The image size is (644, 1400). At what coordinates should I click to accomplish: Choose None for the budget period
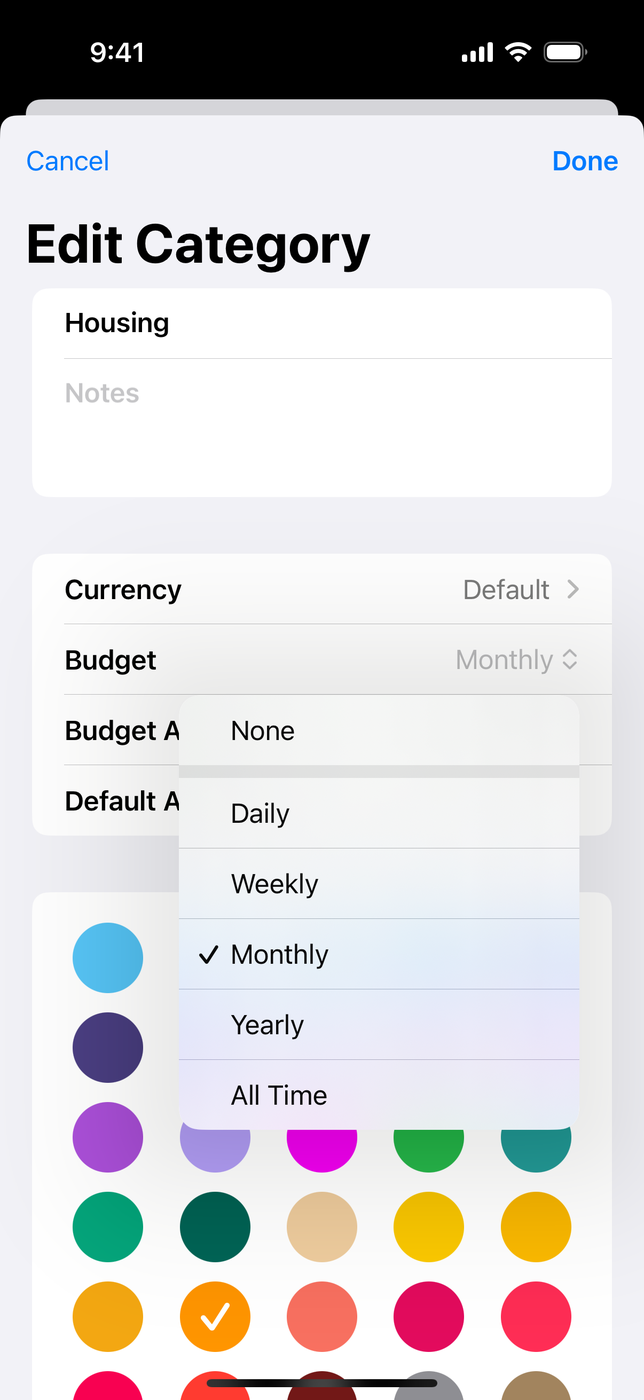coord(379,731)
